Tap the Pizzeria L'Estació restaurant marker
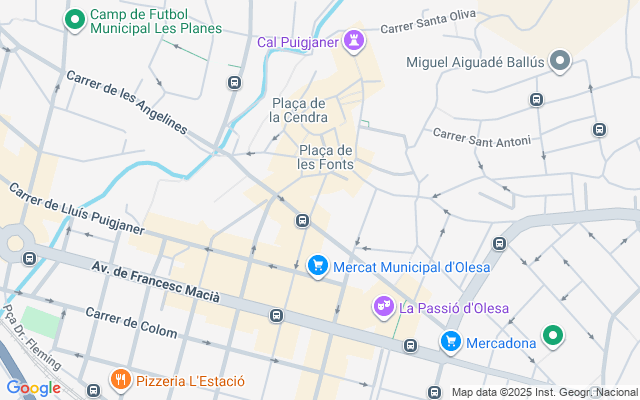This screenshot has width=640, height=400. [120, 381]
